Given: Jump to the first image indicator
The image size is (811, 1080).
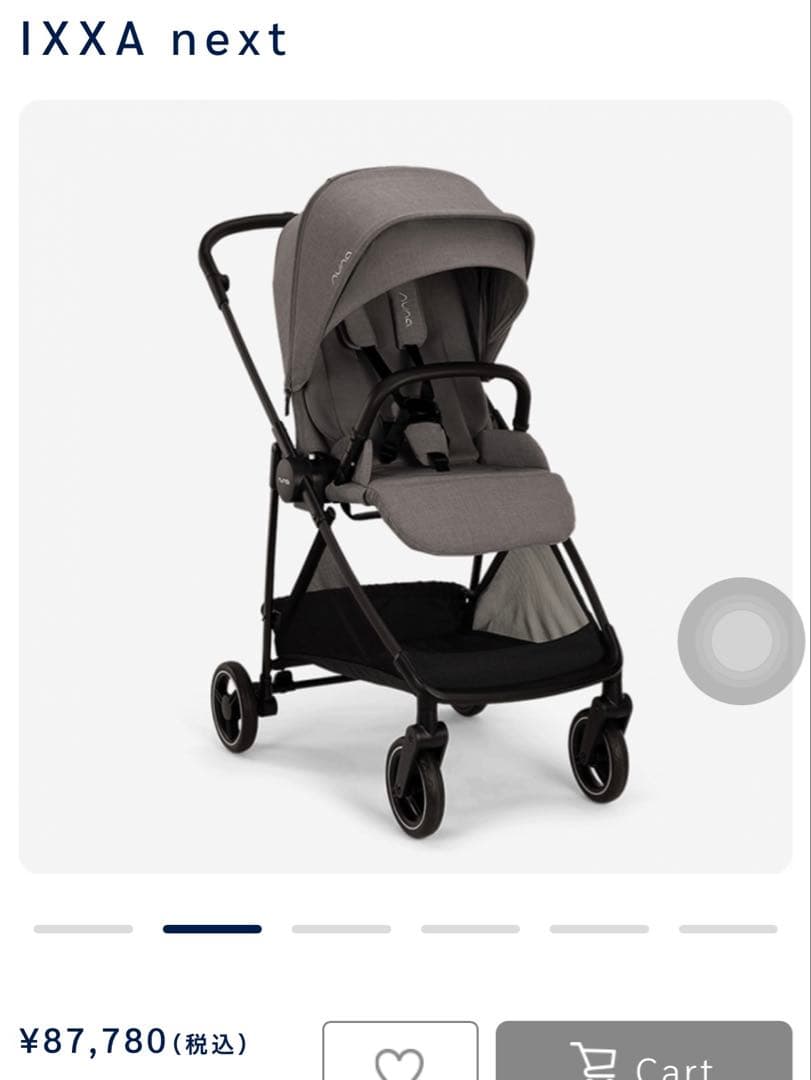Looking at the screenshot, I should (x=83, y=929).
